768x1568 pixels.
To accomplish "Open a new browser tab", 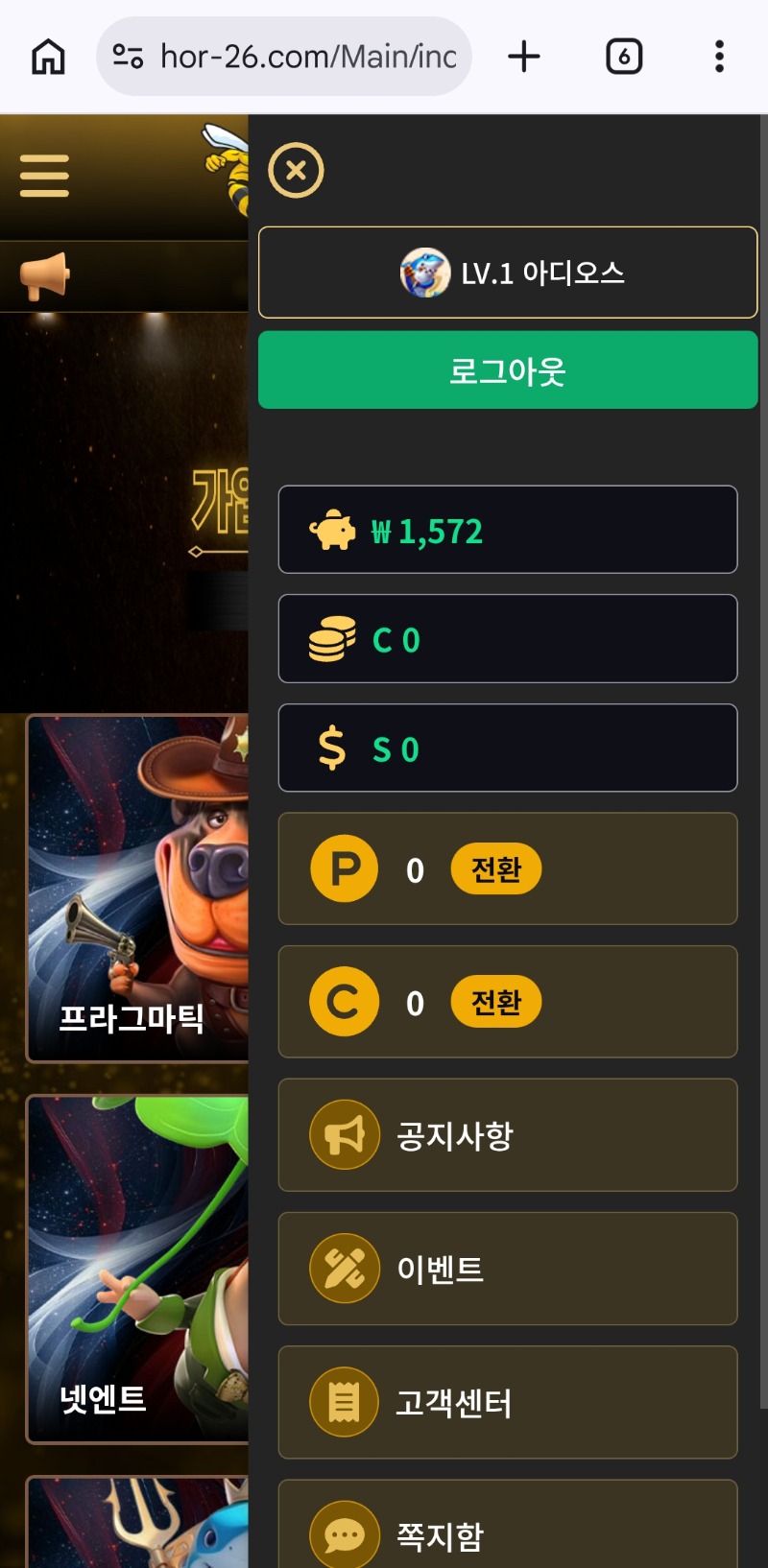I will [x=524, y=57].
